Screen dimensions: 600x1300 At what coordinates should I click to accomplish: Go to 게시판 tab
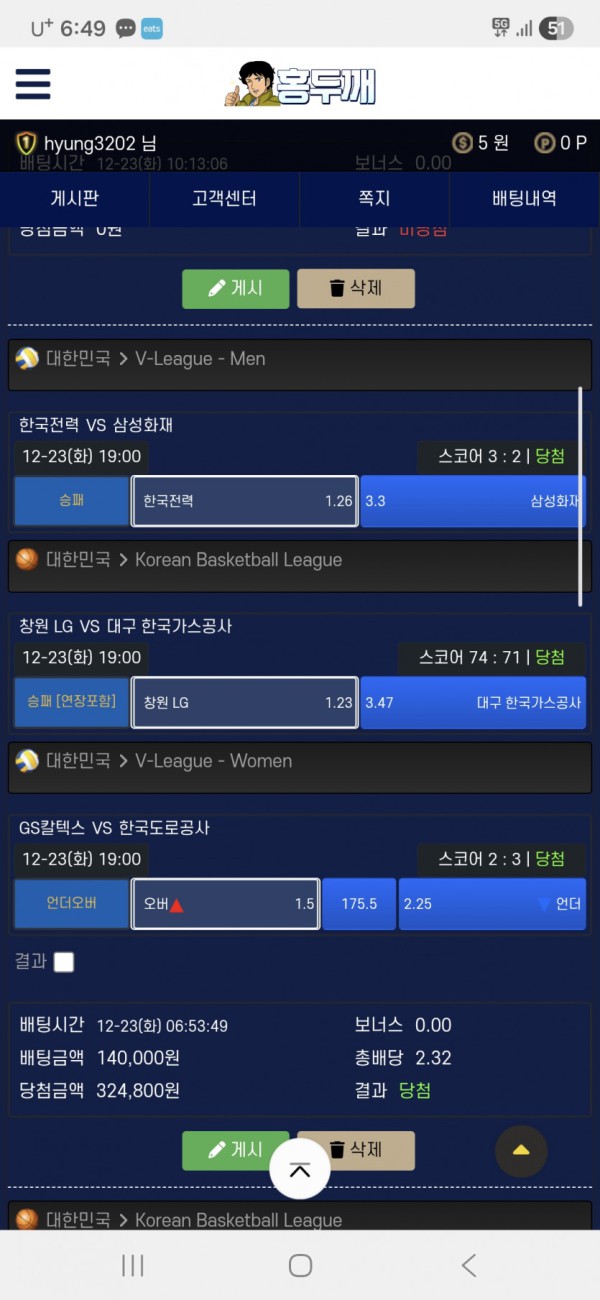coord(75,198)
